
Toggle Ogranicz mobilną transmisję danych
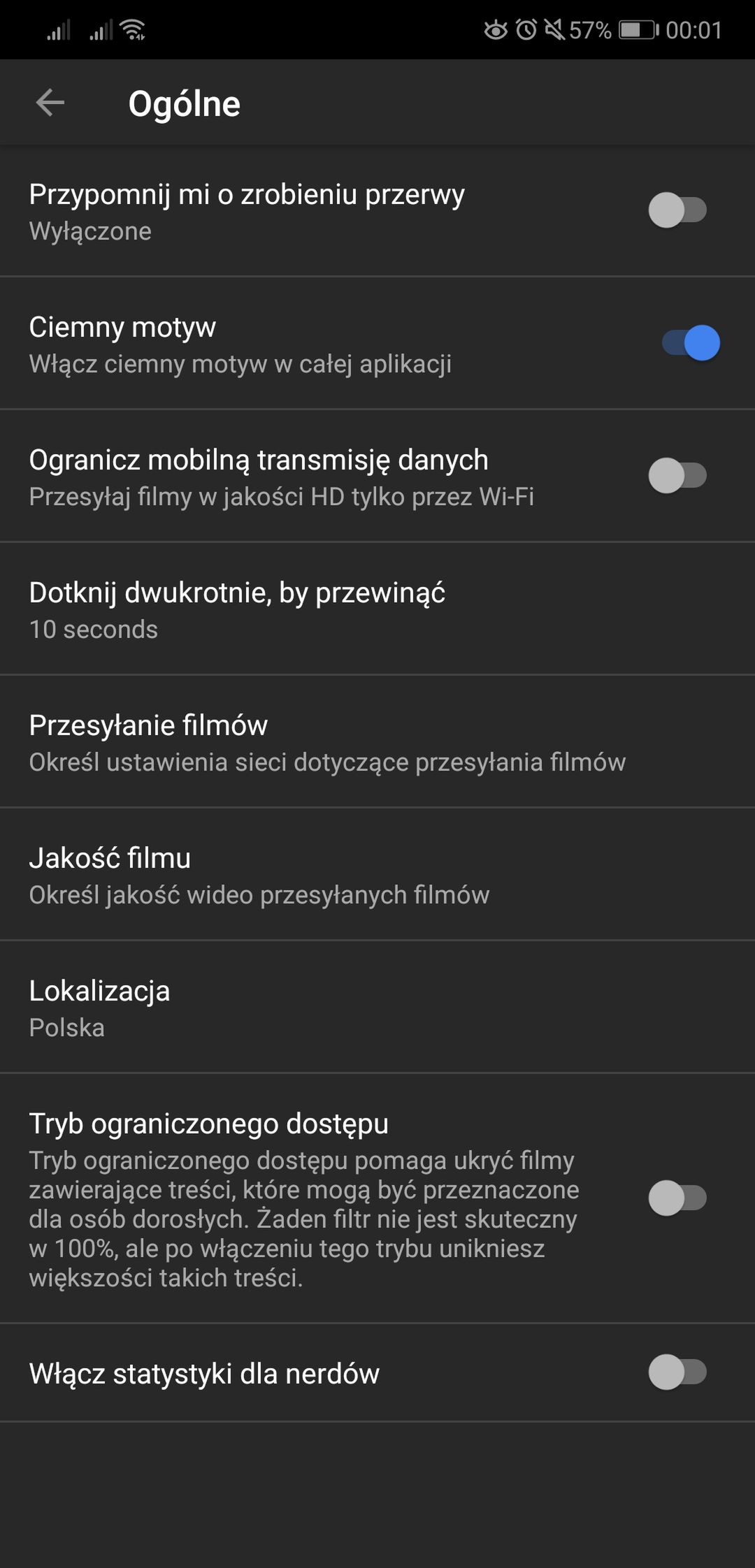click(677, 476)
